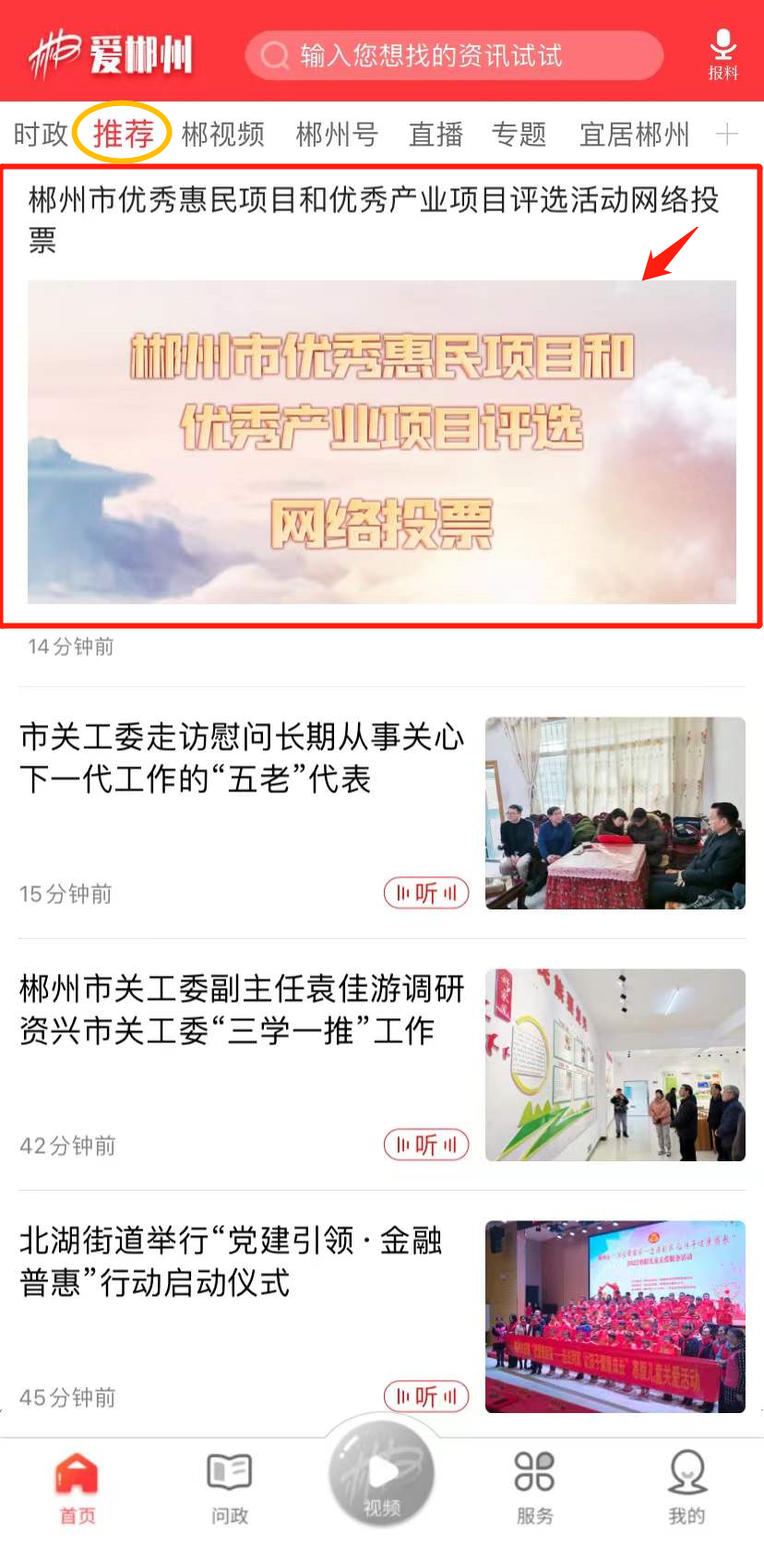
Task: Open the 郴州号 tab
Action: pos(337,135)
